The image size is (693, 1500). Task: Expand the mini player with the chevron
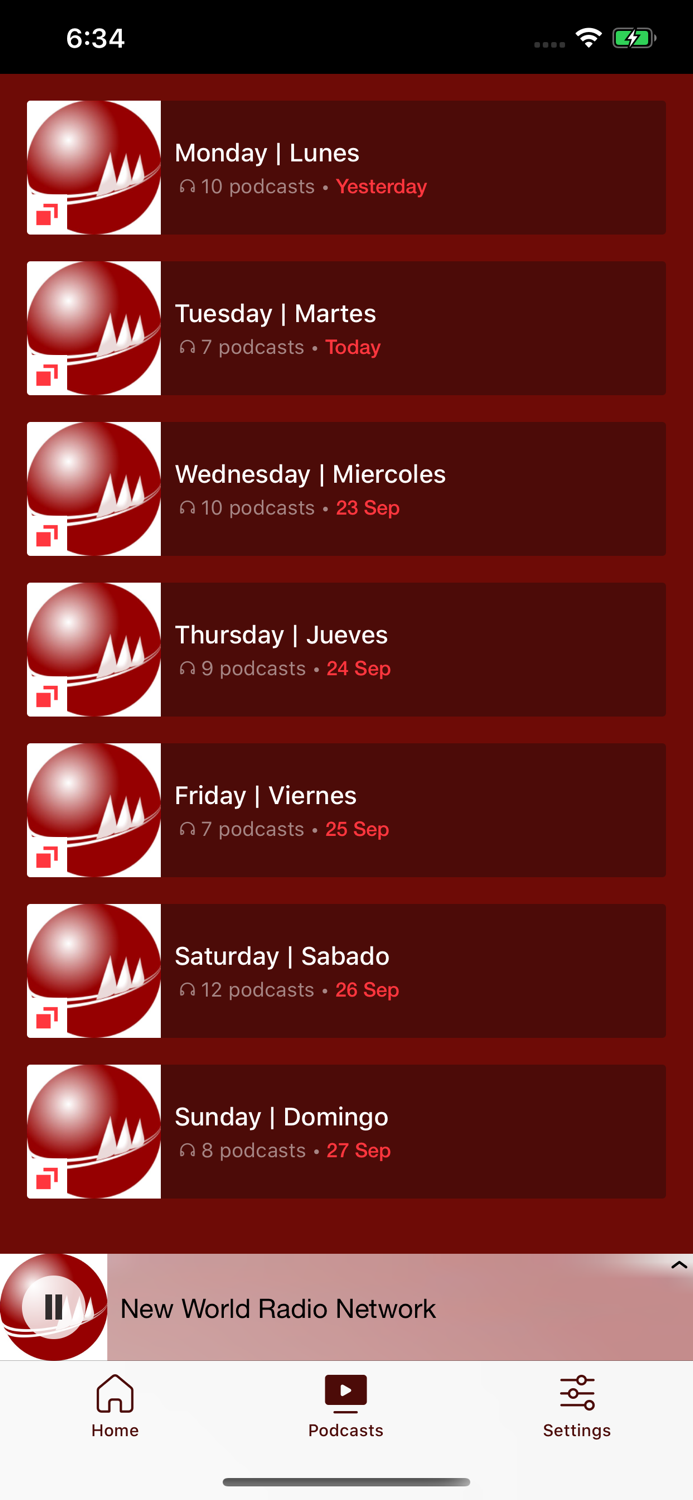(678, 1266)
